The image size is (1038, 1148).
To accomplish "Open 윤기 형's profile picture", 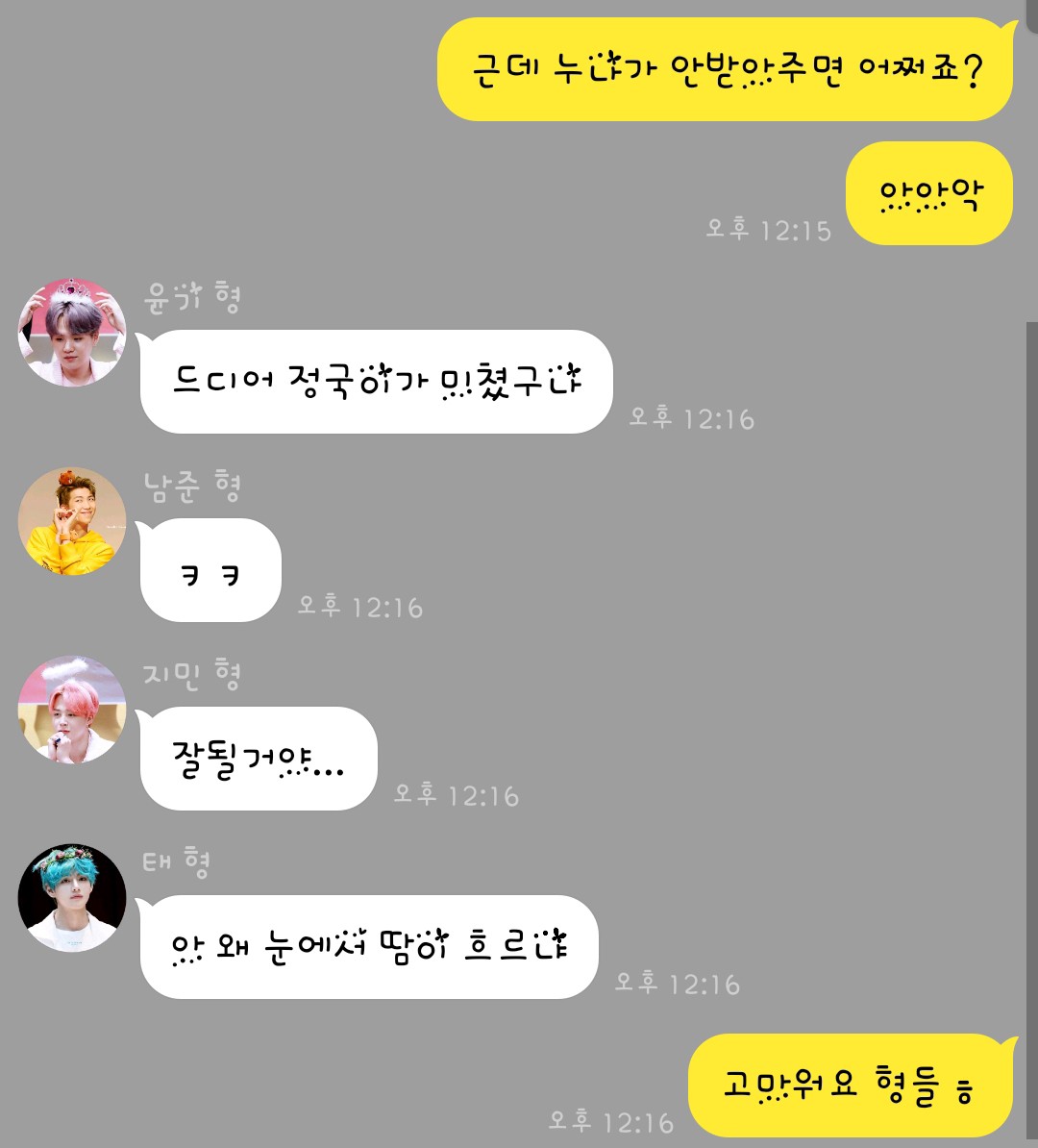I will pyautogui.click(x=72, y=333).
